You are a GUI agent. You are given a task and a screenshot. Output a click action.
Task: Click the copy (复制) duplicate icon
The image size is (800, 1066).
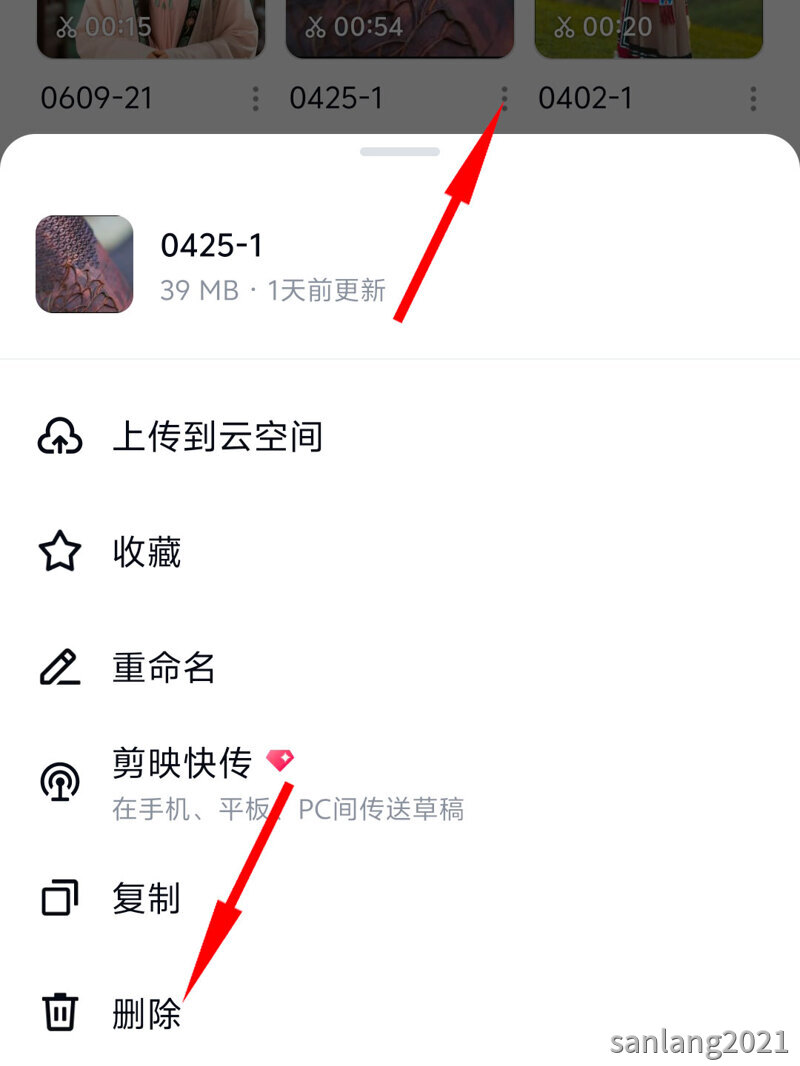[59, 898]
